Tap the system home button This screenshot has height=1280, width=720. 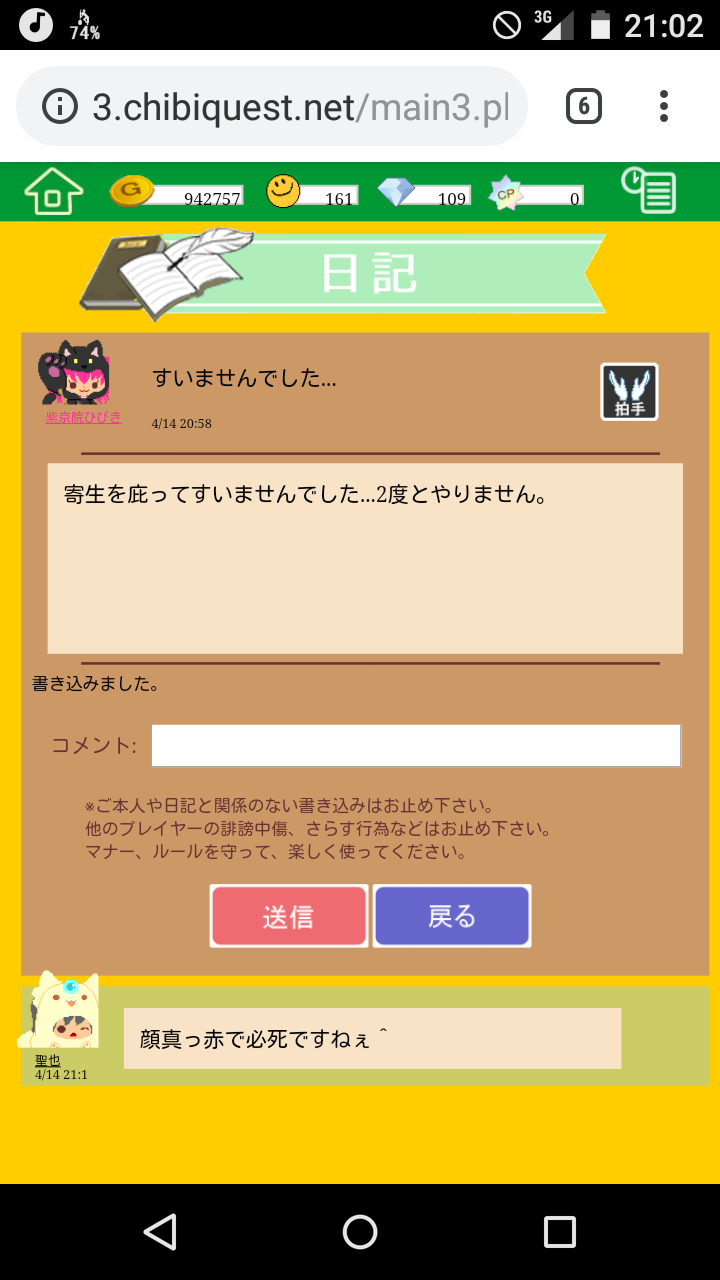point(360,1231)
